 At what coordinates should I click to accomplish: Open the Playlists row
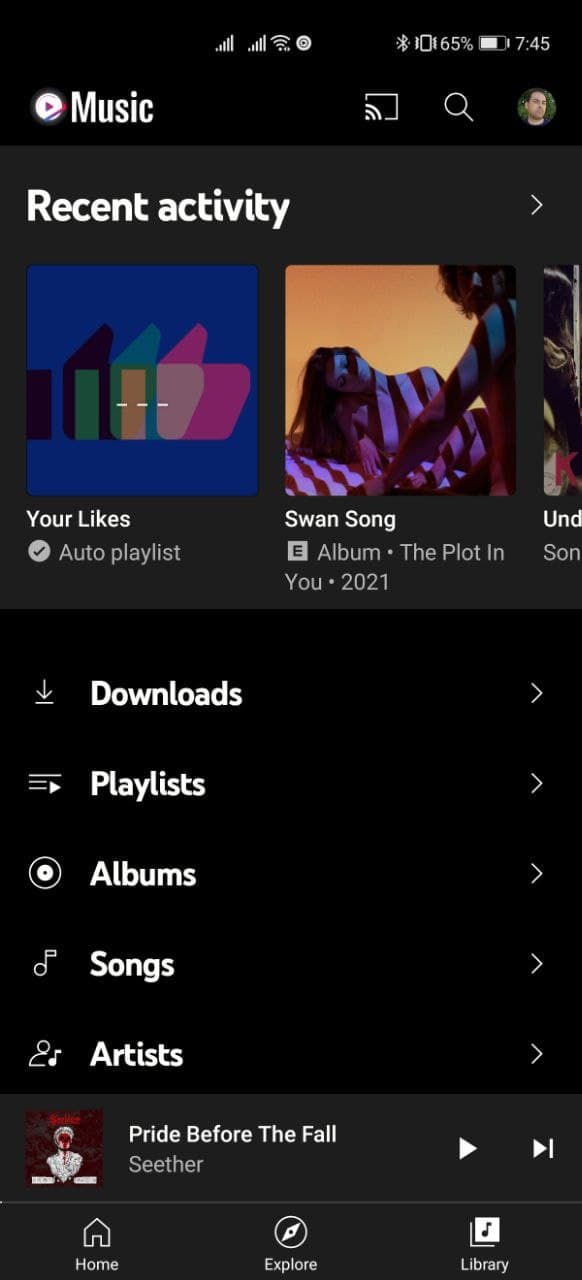coord(291,783)
